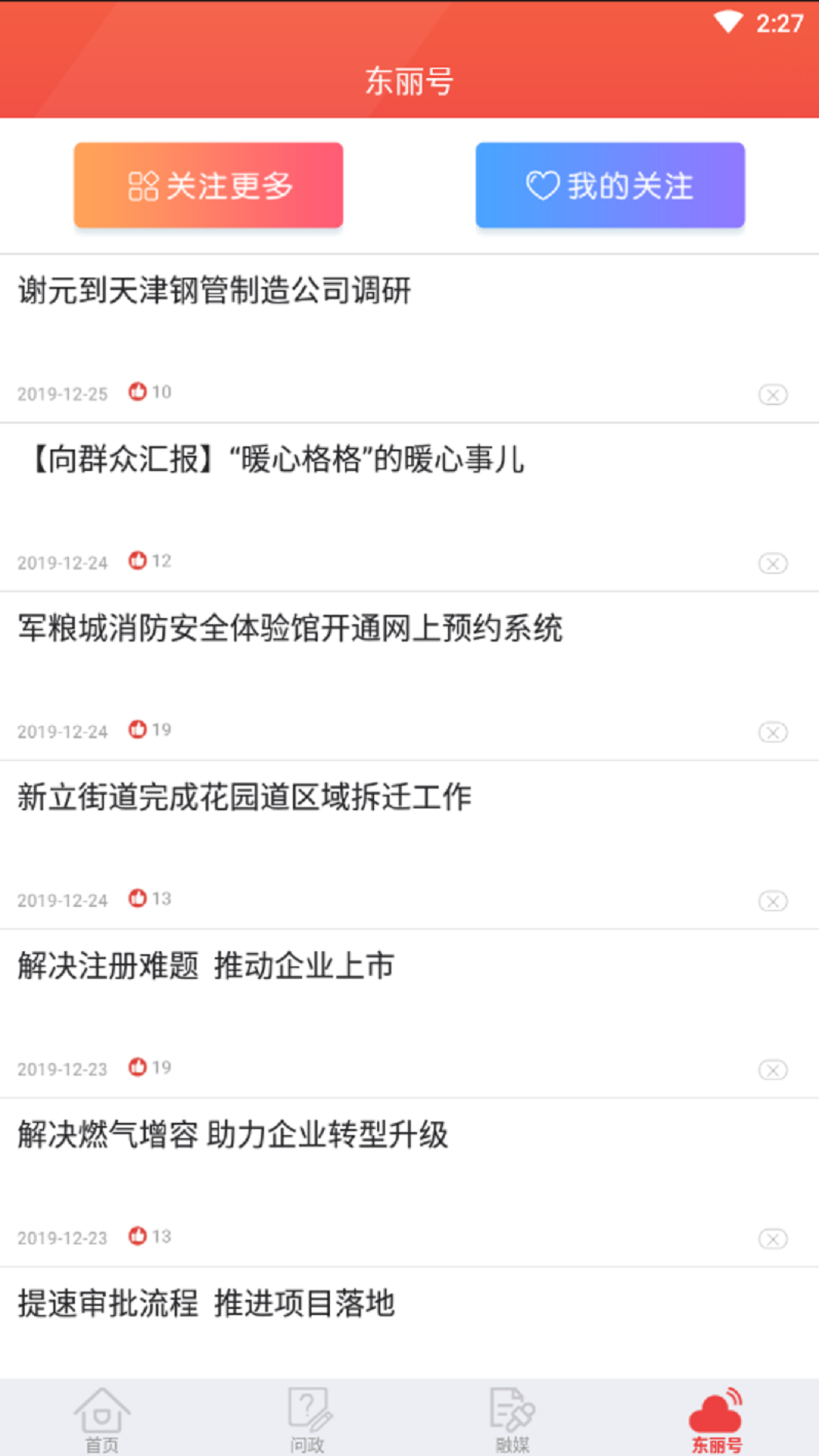Dismiss the 暖心格格 article with its X

773,563
